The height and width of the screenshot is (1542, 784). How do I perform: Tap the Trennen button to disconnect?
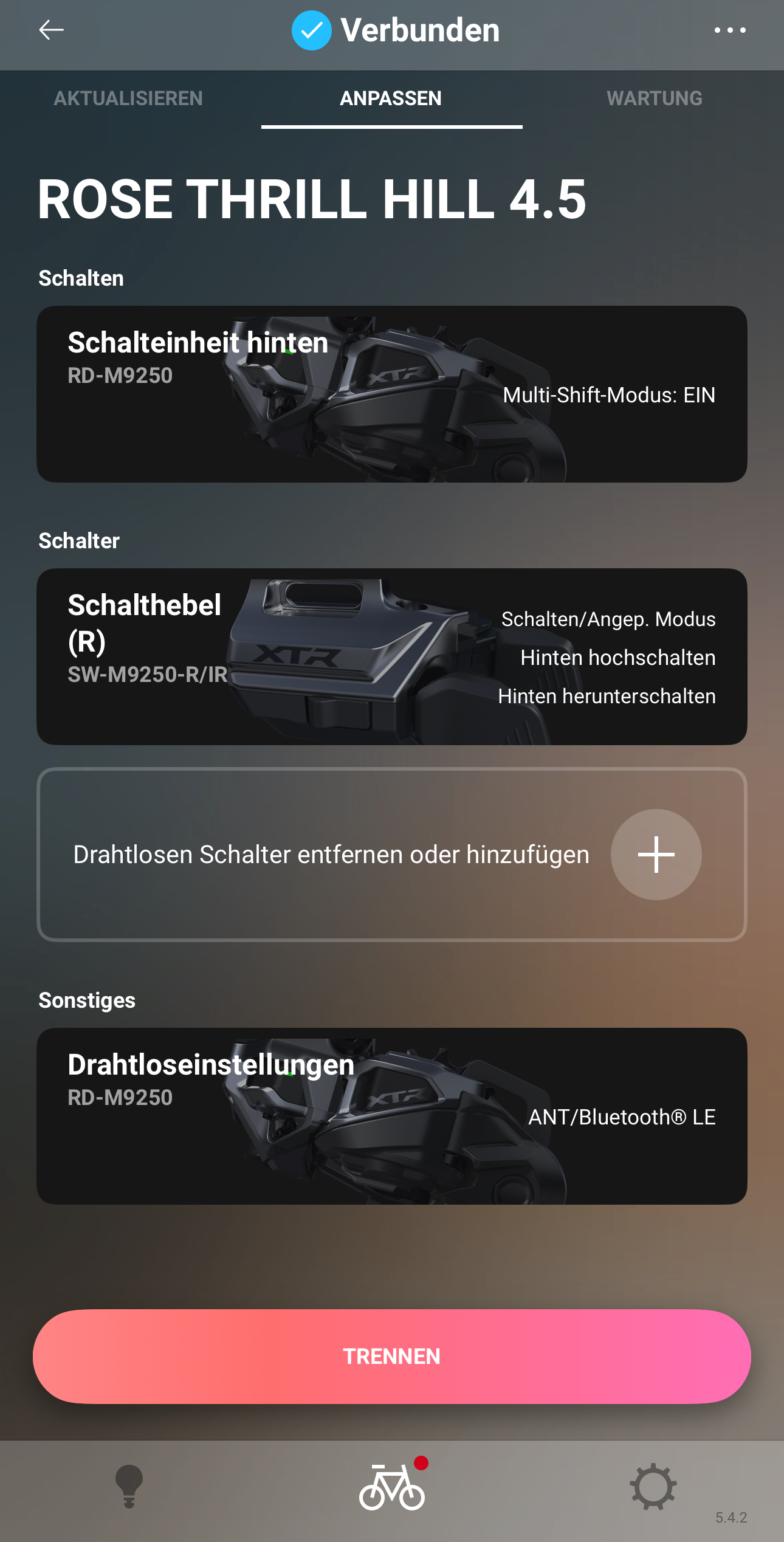pyautogui.click(x=391, y=1356)
